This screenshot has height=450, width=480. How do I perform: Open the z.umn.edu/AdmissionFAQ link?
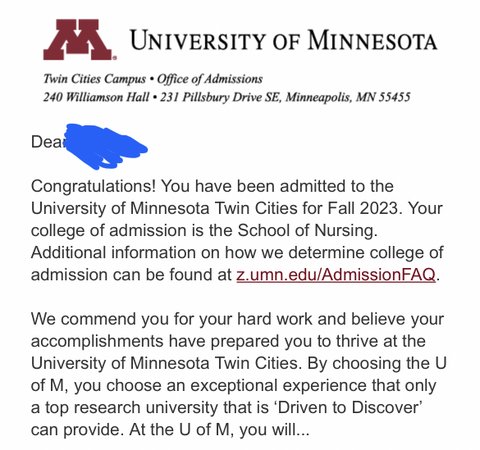pos(336,275)
